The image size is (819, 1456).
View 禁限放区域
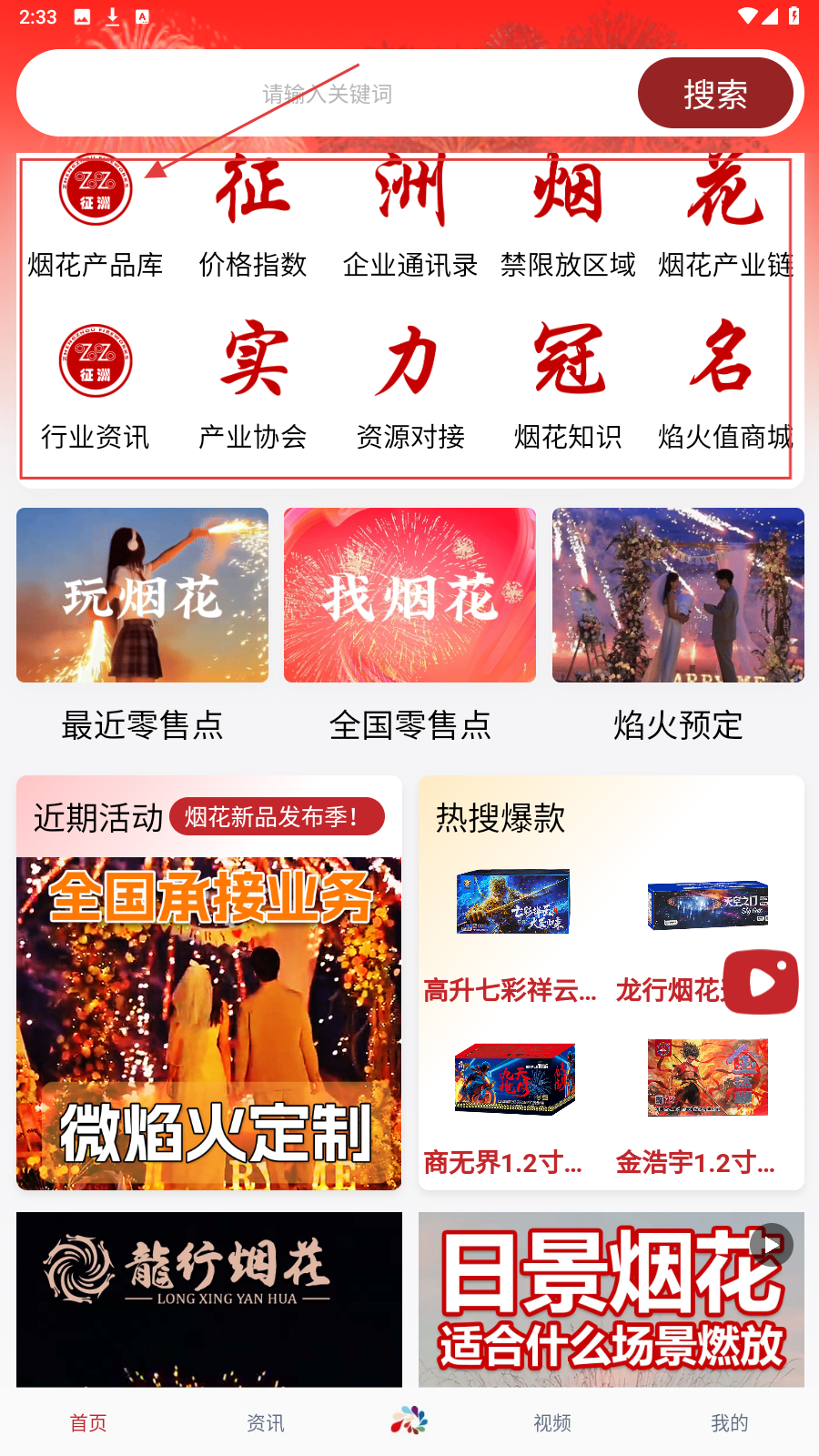tap(568, 218)
